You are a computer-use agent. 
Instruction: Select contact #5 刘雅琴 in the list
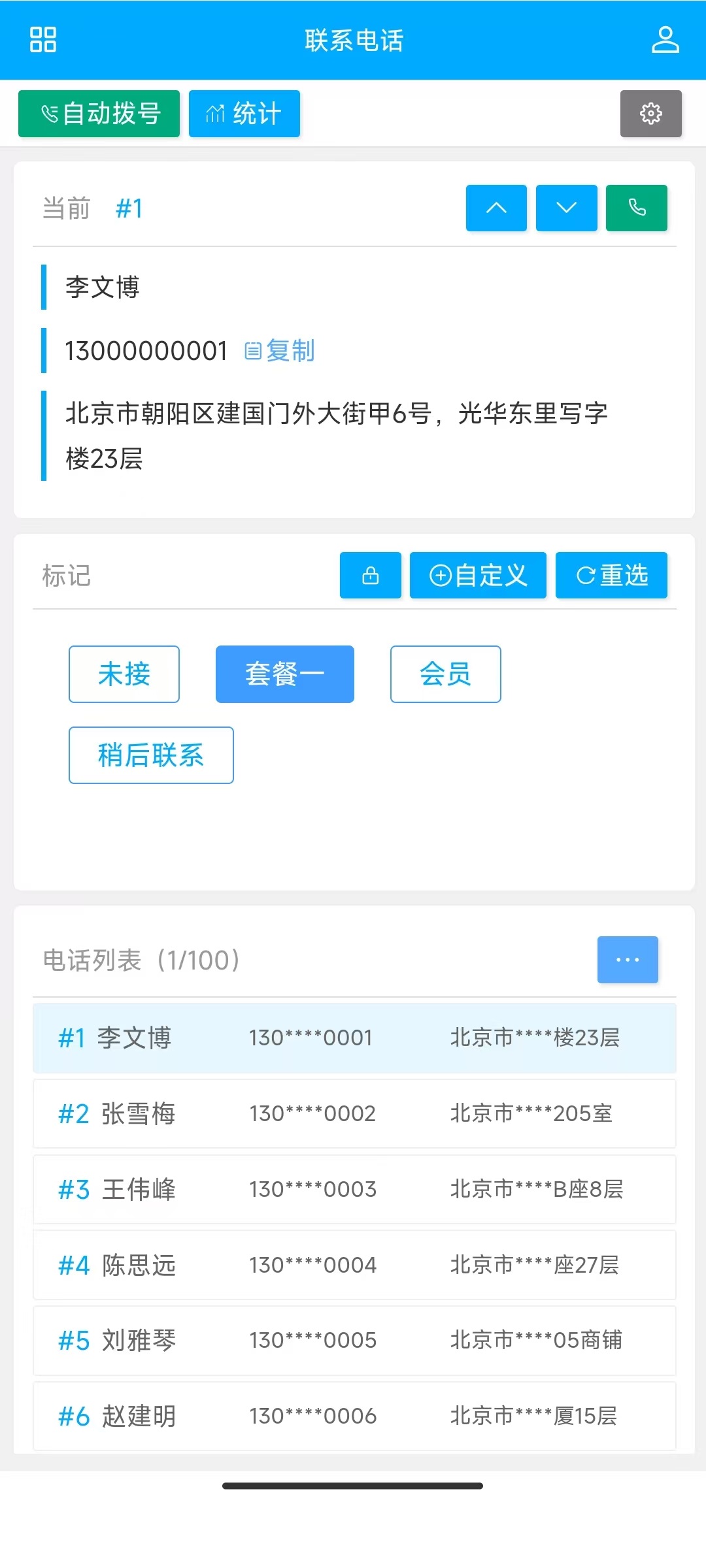click(353, 1341)
